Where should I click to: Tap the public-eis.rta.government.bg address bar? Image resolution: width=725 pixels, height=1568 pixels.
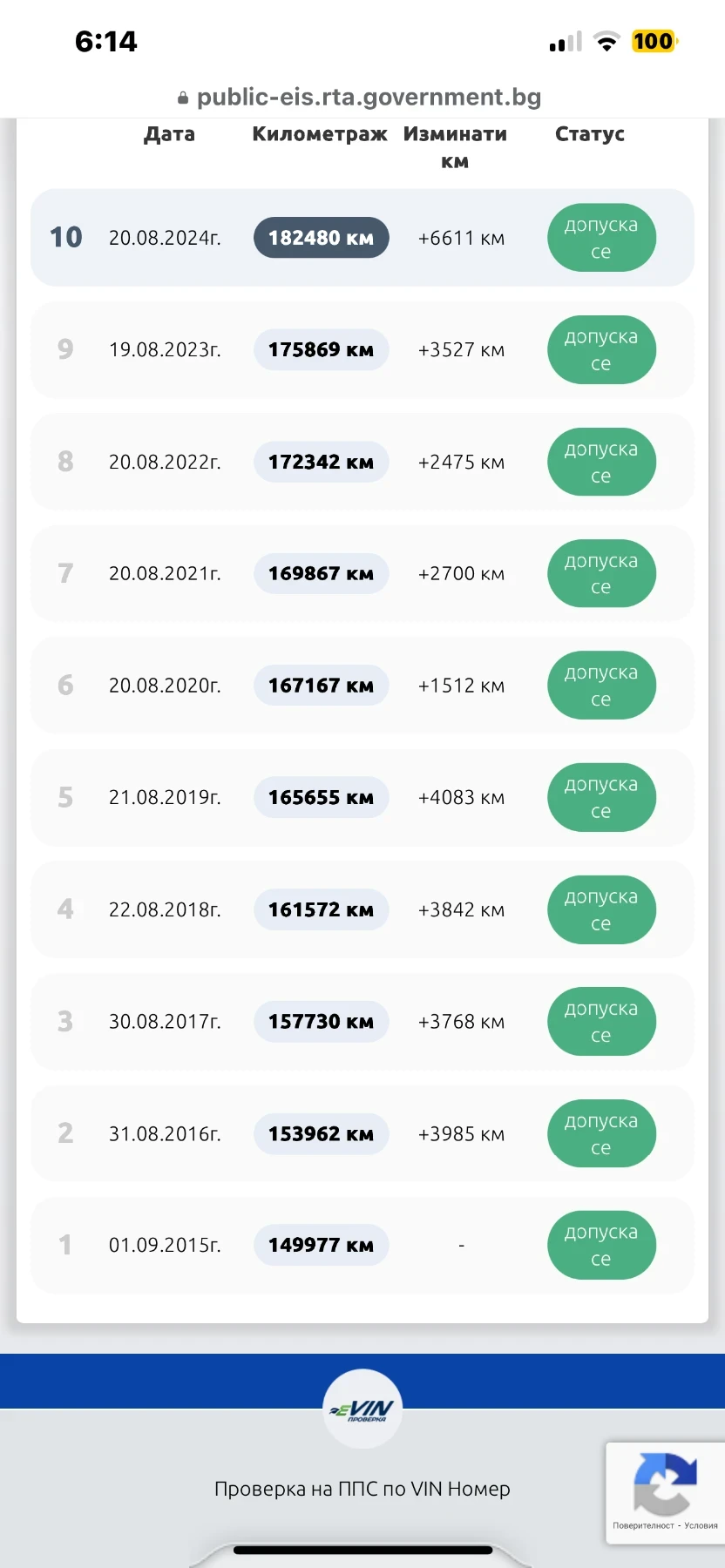click(361, 97)
